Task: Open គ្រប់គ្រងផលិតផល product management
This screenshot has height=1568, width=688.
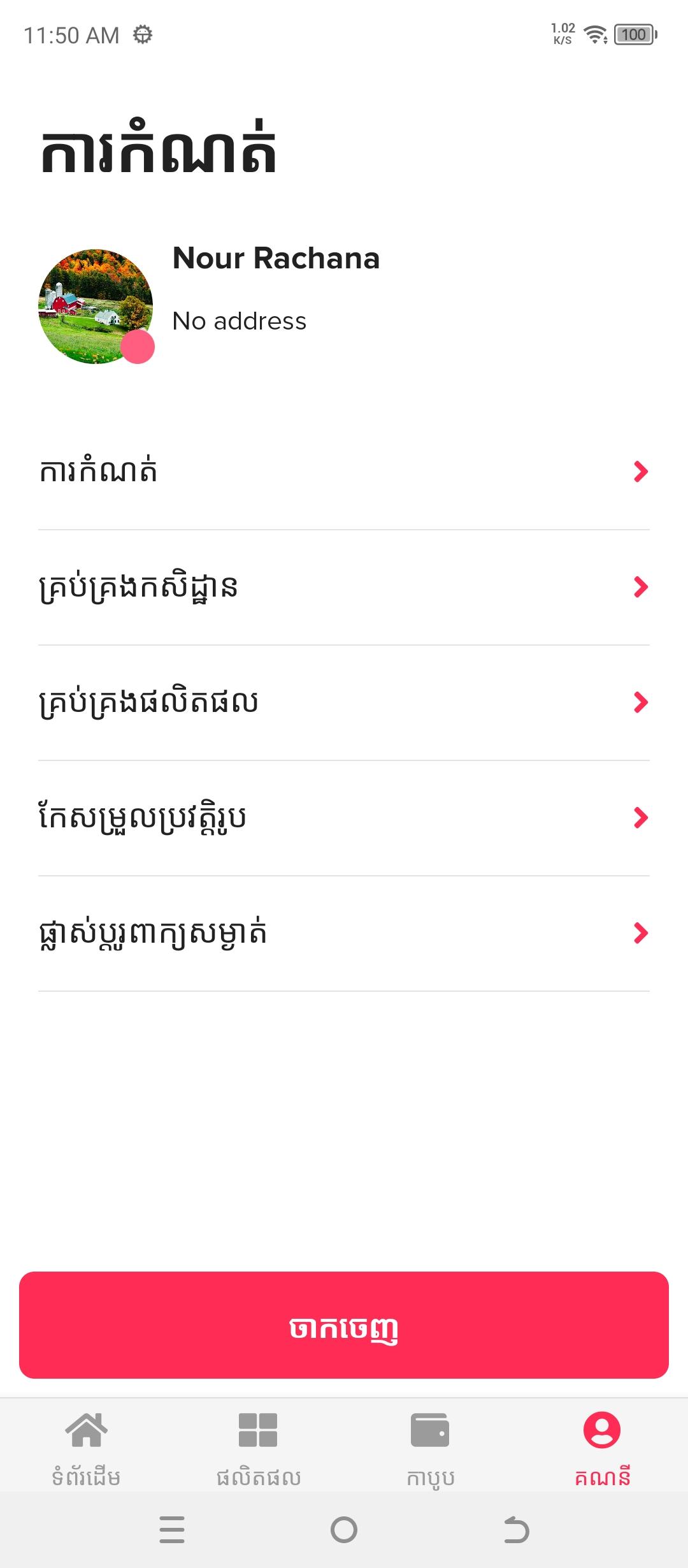Action: click(x=344, y=703)
